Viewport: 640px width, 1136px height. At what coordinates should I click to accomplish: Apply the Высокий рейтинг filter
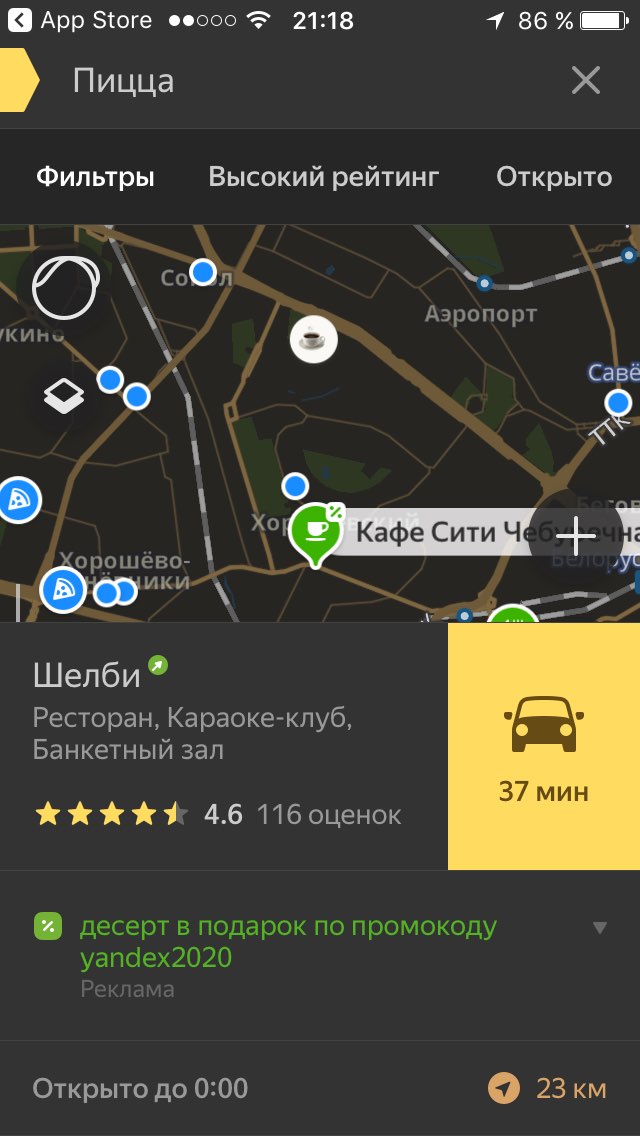point(324,177)
